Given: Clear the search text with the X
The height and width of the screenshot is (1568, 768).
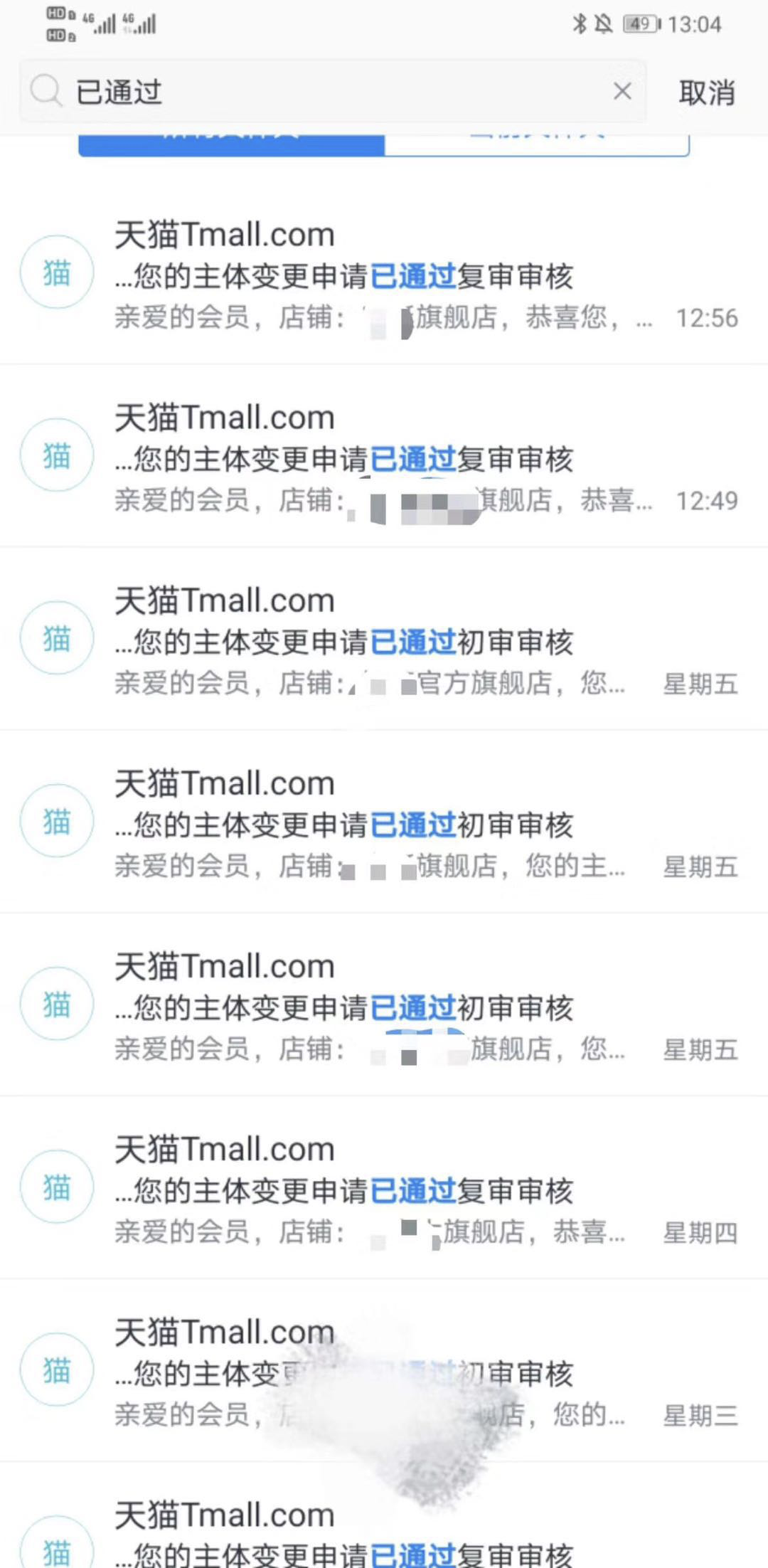Looking at the screenshot, I should [622, 91].
